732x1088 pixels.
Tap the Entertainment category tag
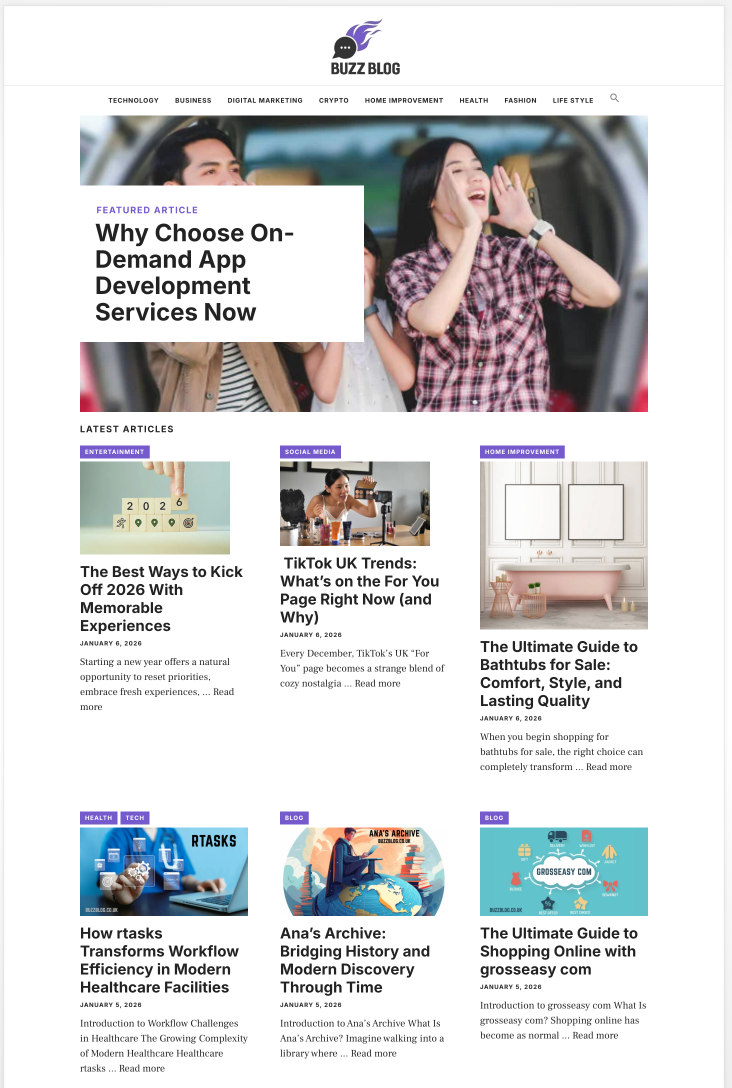[115, 452]
